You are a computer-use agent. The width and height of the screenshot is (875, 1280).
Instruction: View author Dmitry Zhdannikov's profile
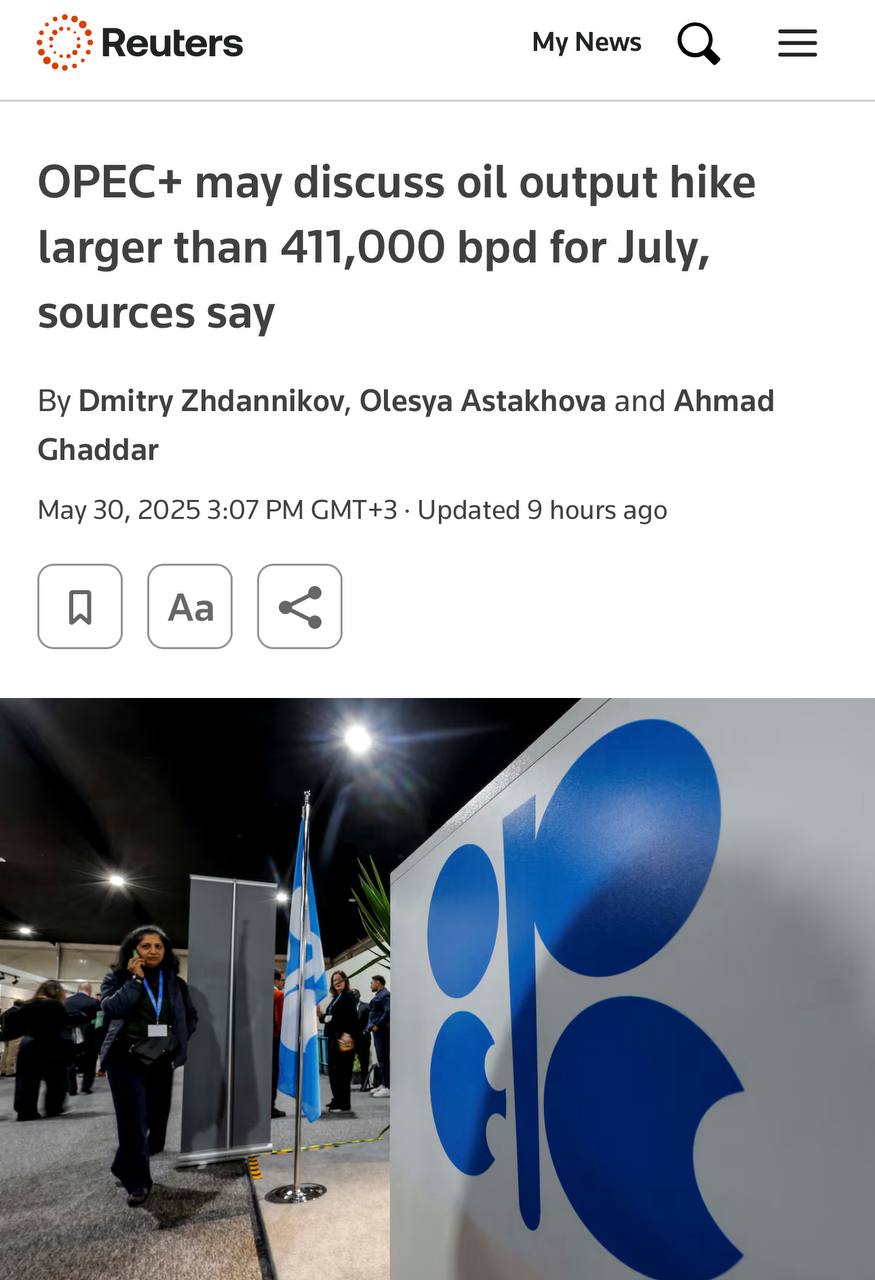(x=211, y=401)
